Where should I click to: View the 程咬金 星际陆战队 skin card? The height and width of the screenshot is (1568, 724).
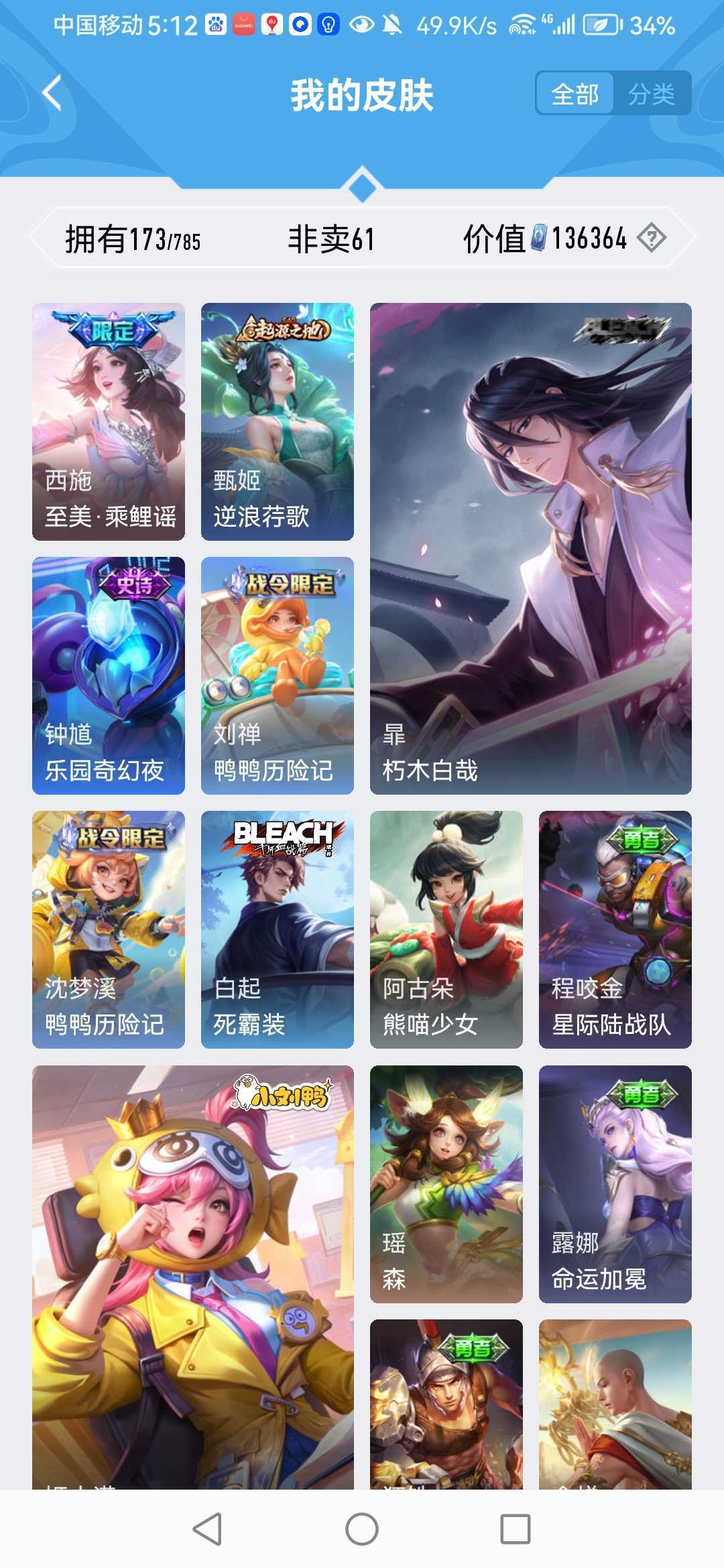pos(615,929)
